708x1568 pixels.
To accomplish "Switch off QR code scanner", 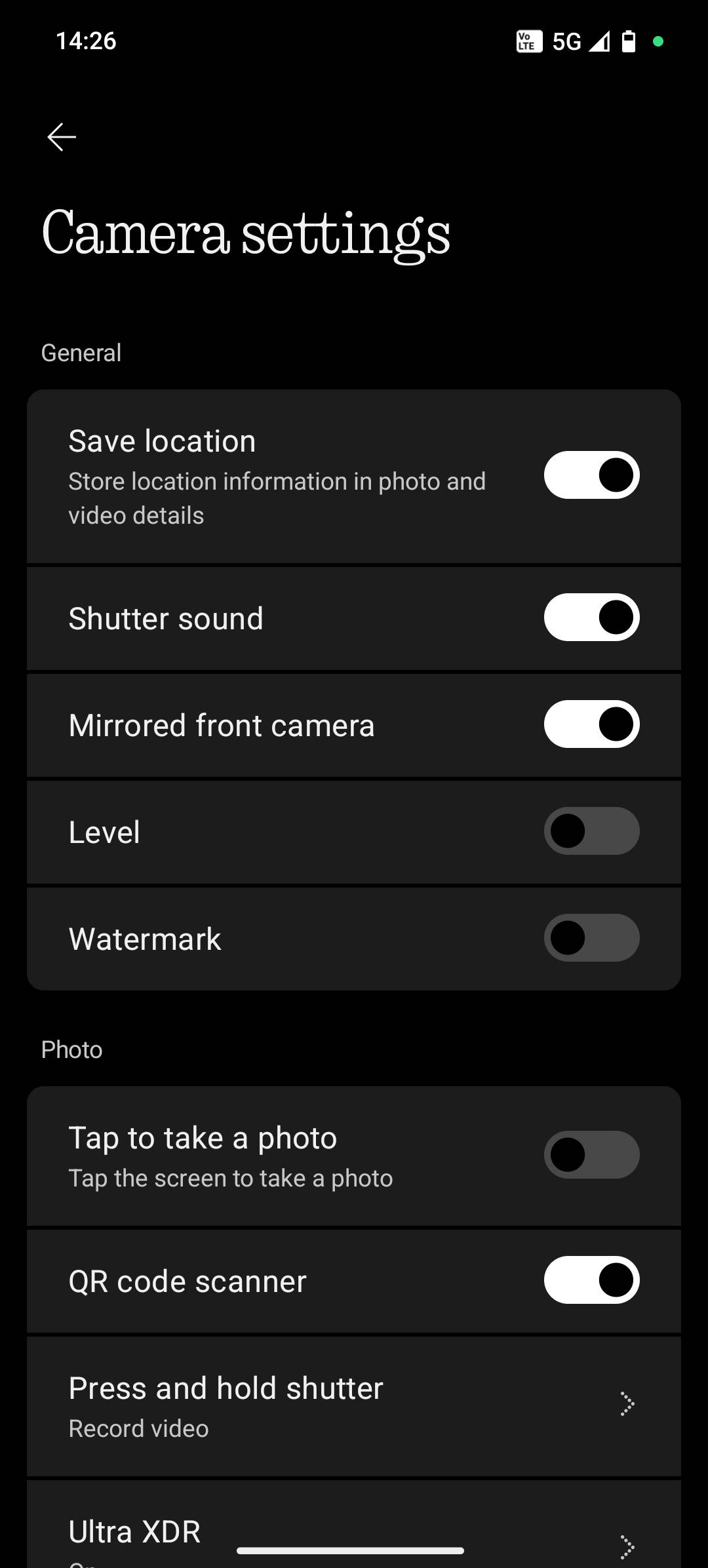I will pyautogui.click(x=591, y=1280).
